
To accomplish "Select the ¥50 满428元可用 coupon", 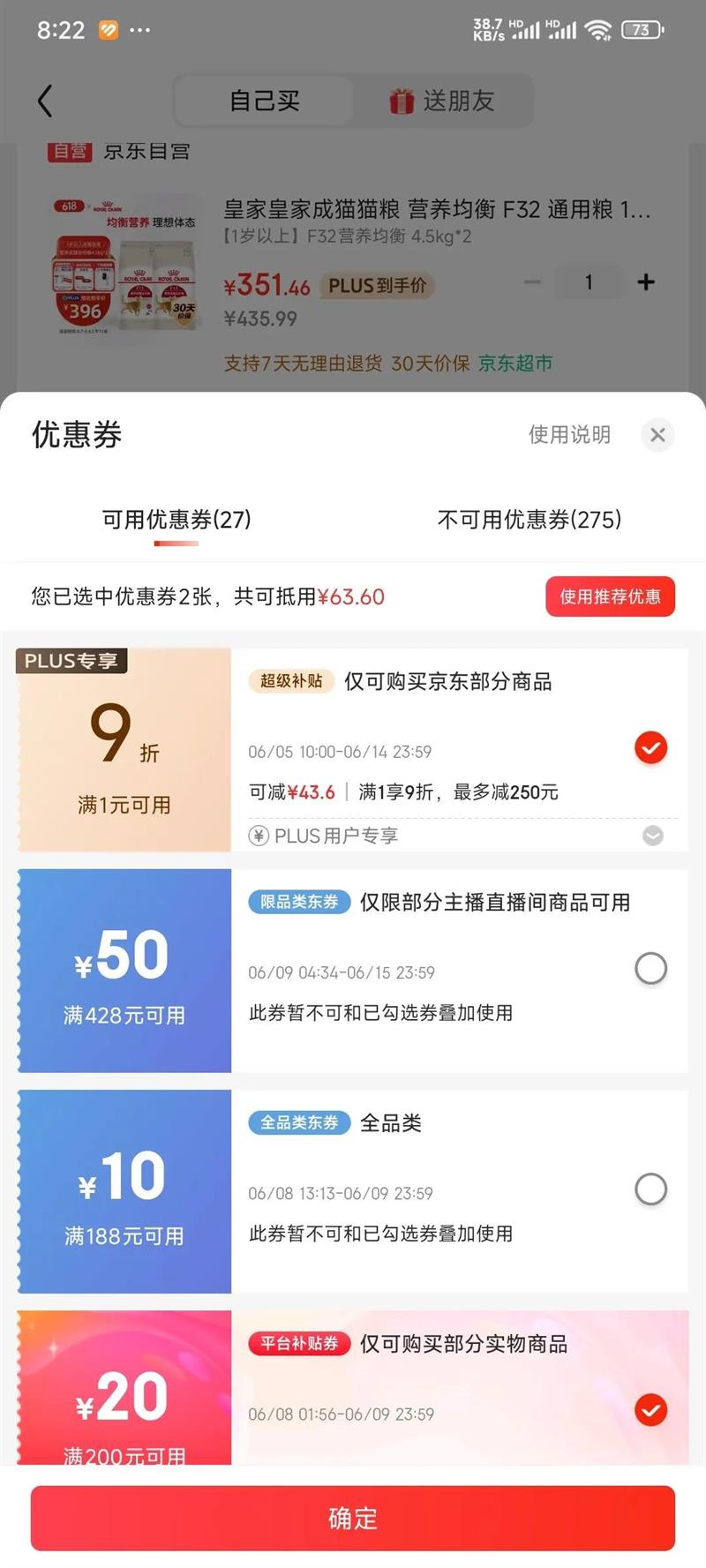I will [651, 969].
